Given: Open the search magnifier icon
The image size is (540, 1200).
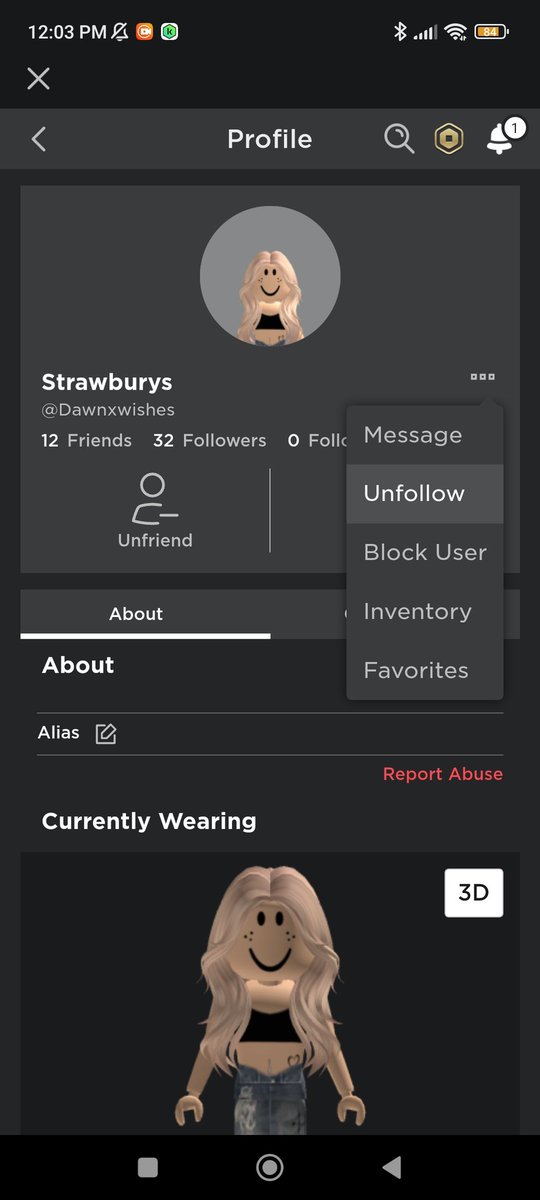Looking at the screenshot, I should [399, 139].
